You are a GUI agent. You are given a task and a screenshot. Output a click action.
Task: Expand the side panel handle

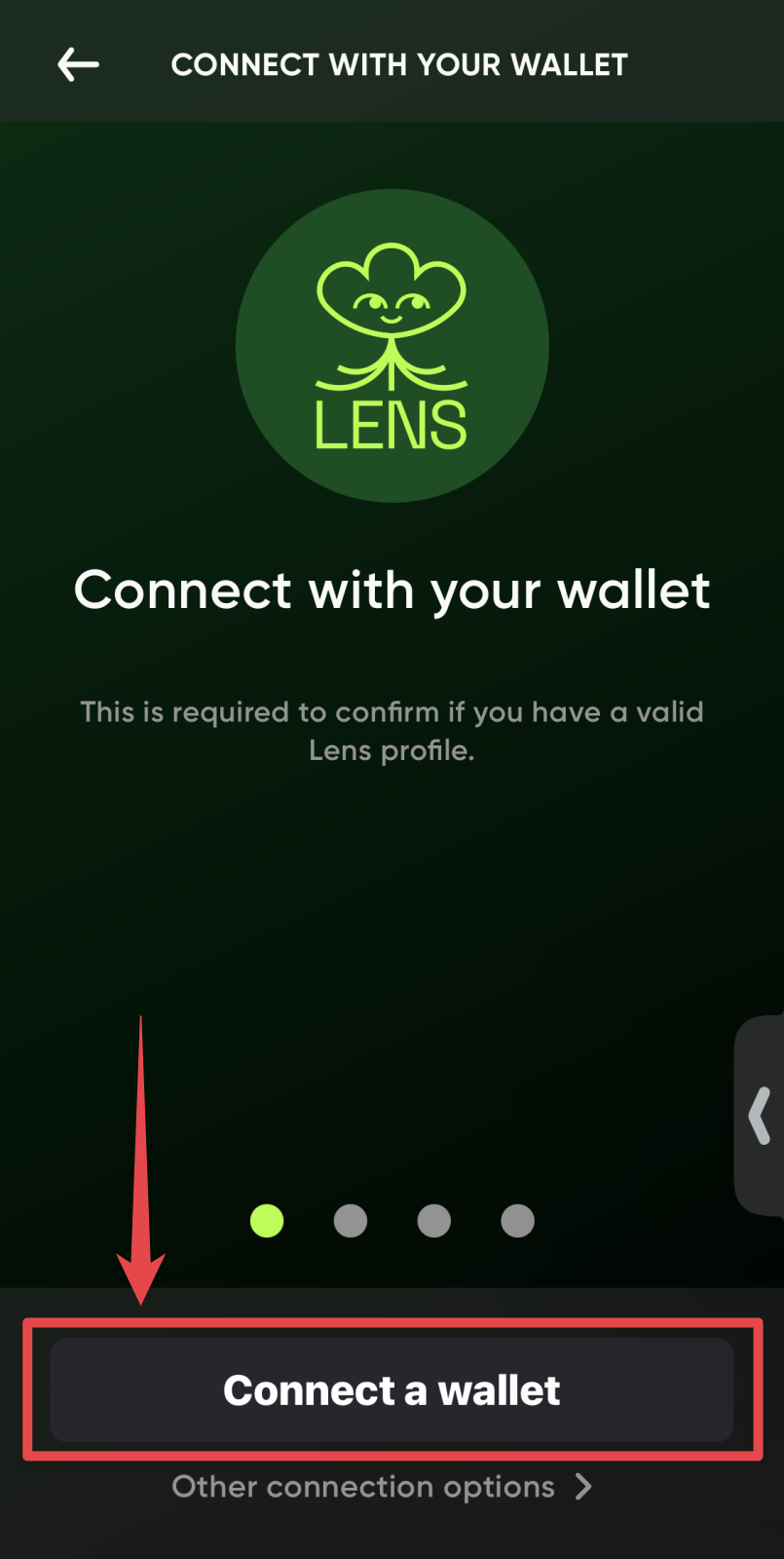coord(760,1116)
